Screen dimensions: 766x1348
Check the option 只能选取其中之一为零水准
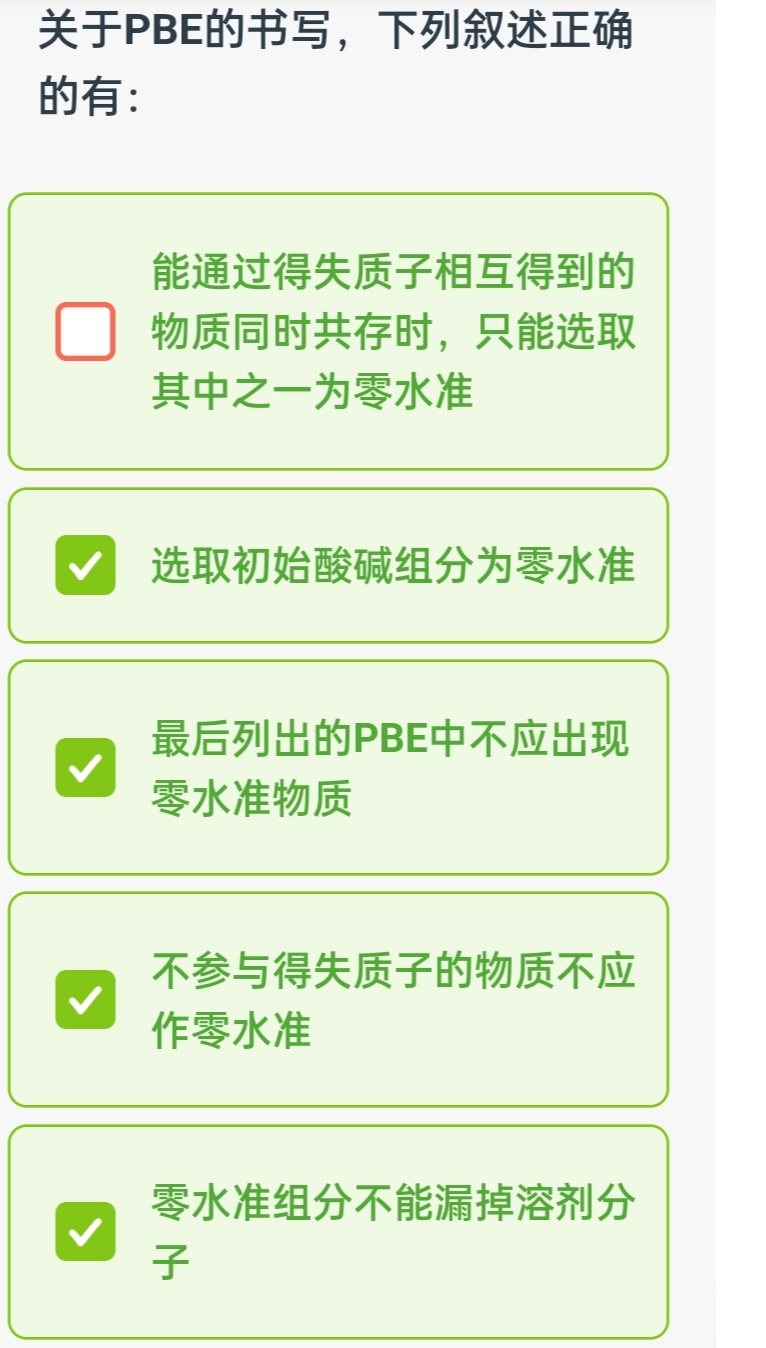pos(85,331)
